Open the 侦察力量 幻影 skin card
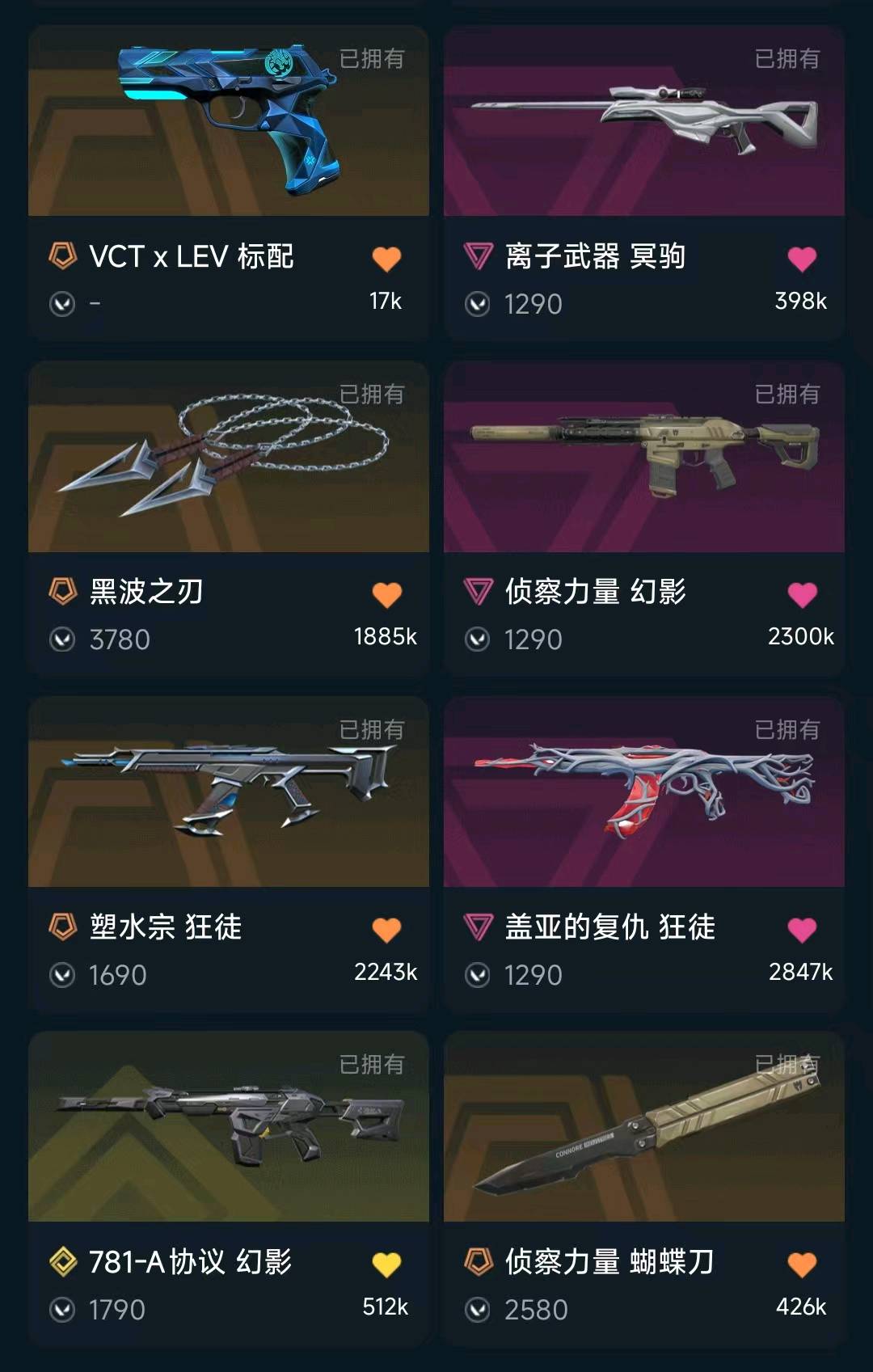Screen dimensions: 873x1372 (643, 457)
